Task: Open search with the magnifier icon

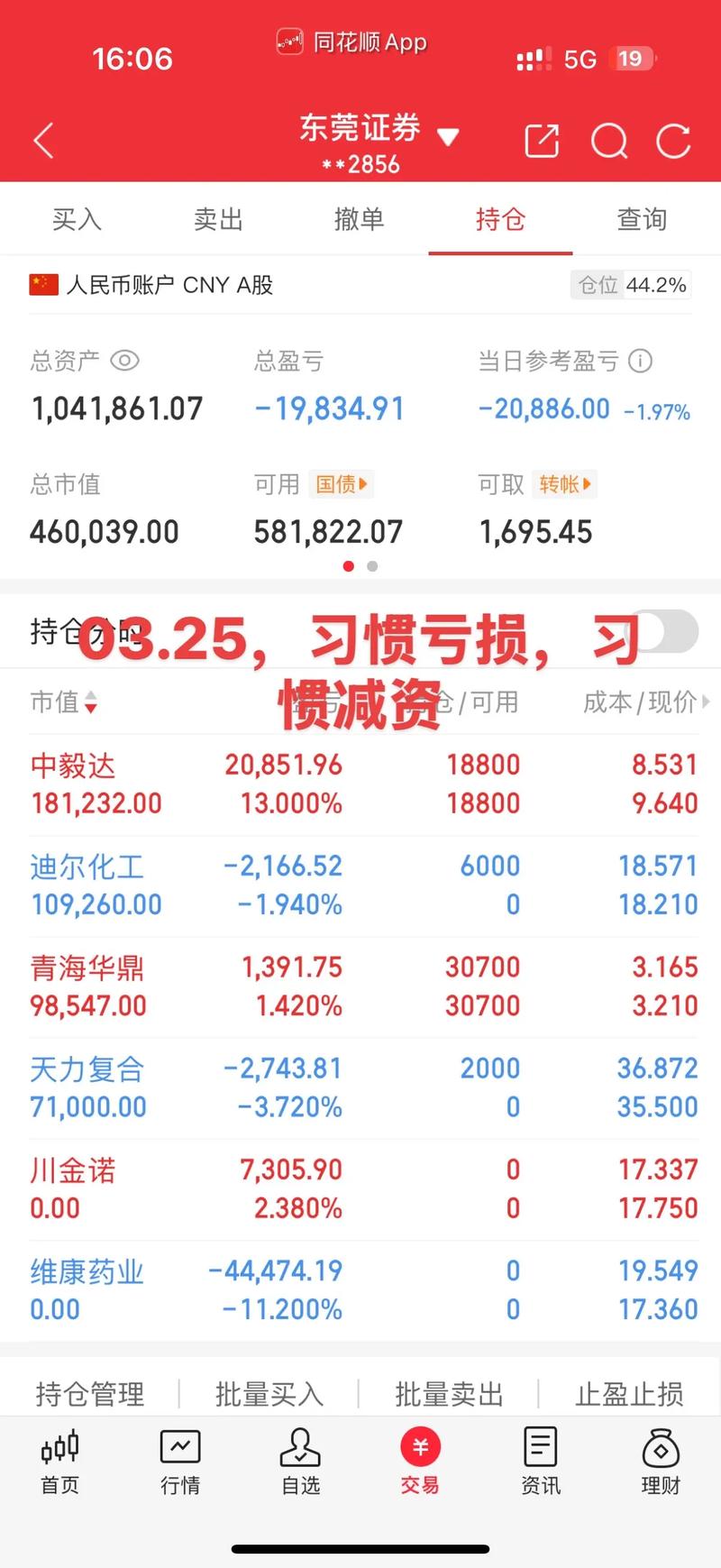Action: (609, 141)
